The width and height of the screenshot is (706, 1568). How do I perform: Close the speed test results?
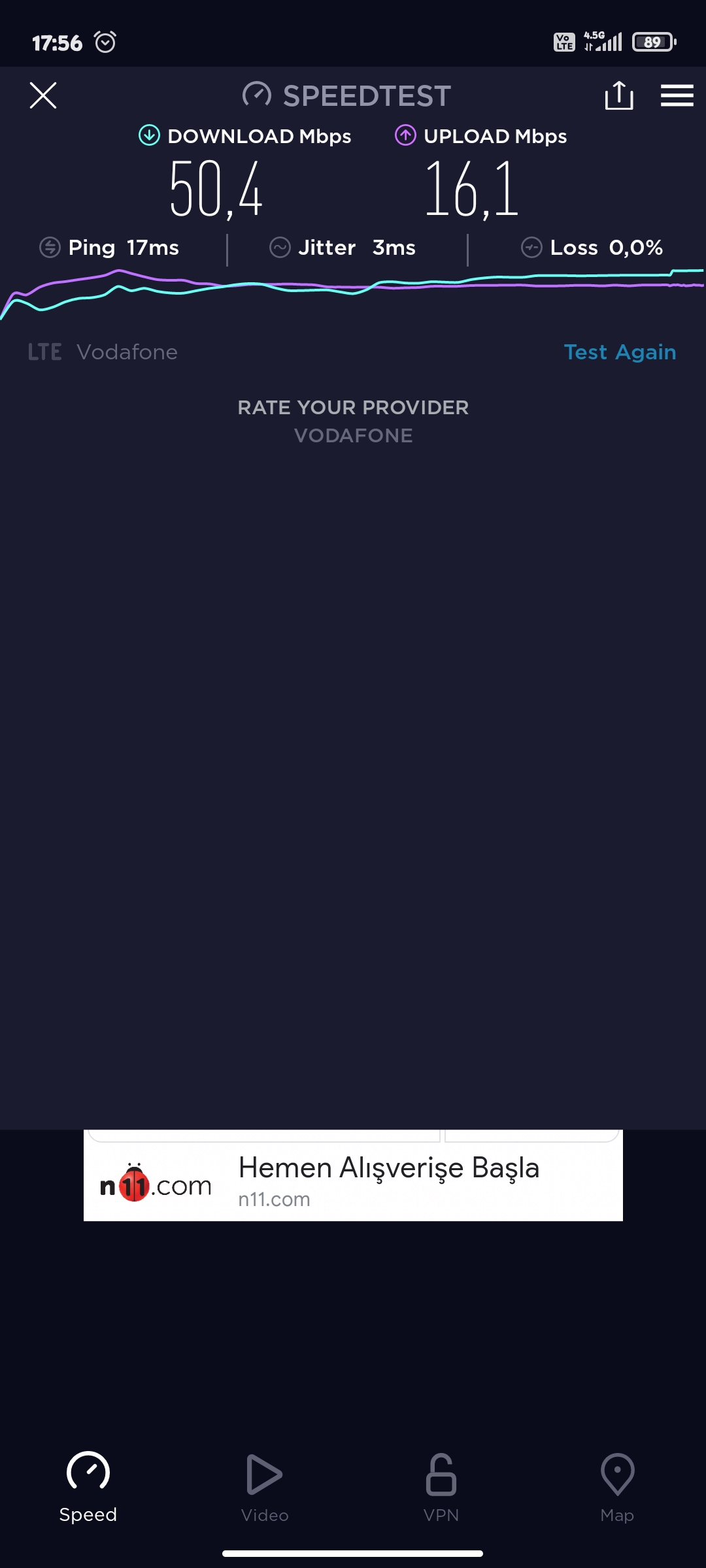pyautogui.click(x=43, y=95)
